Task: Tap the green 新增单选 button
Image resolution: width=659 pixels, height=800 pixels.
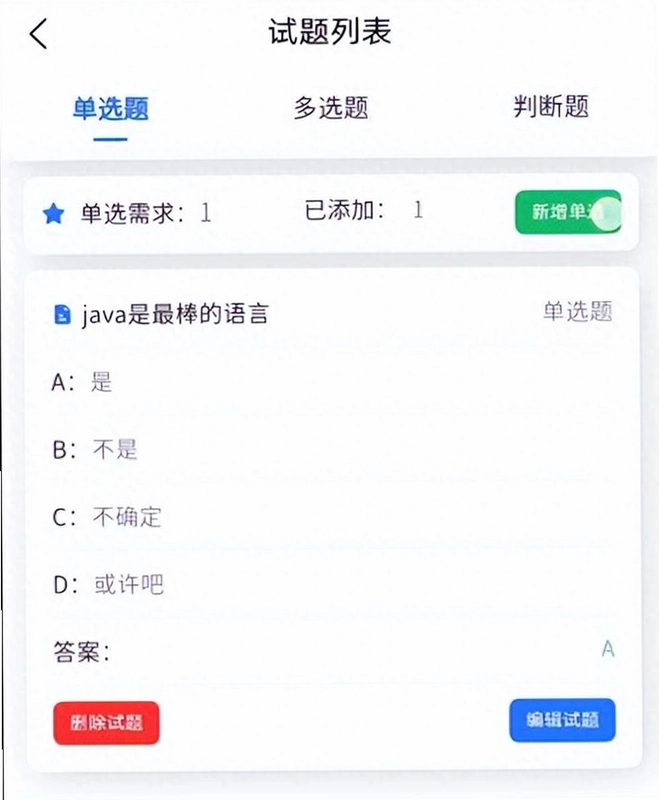Action: pyautogui.click(x=568, y=212)
